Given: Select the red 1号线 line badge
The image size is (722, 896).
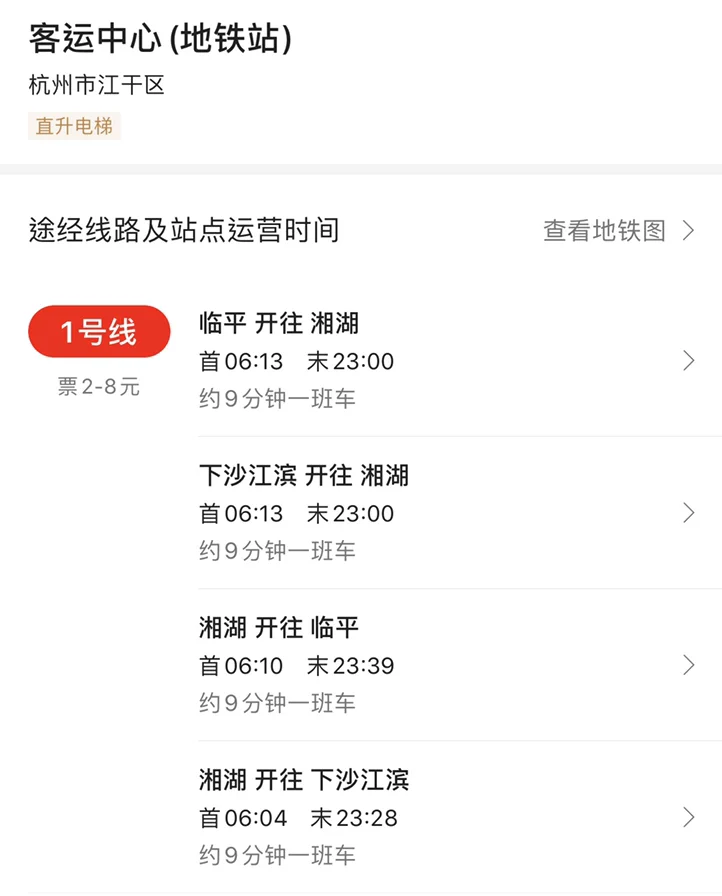Looking at the screenshot, I should click(98, 330).
